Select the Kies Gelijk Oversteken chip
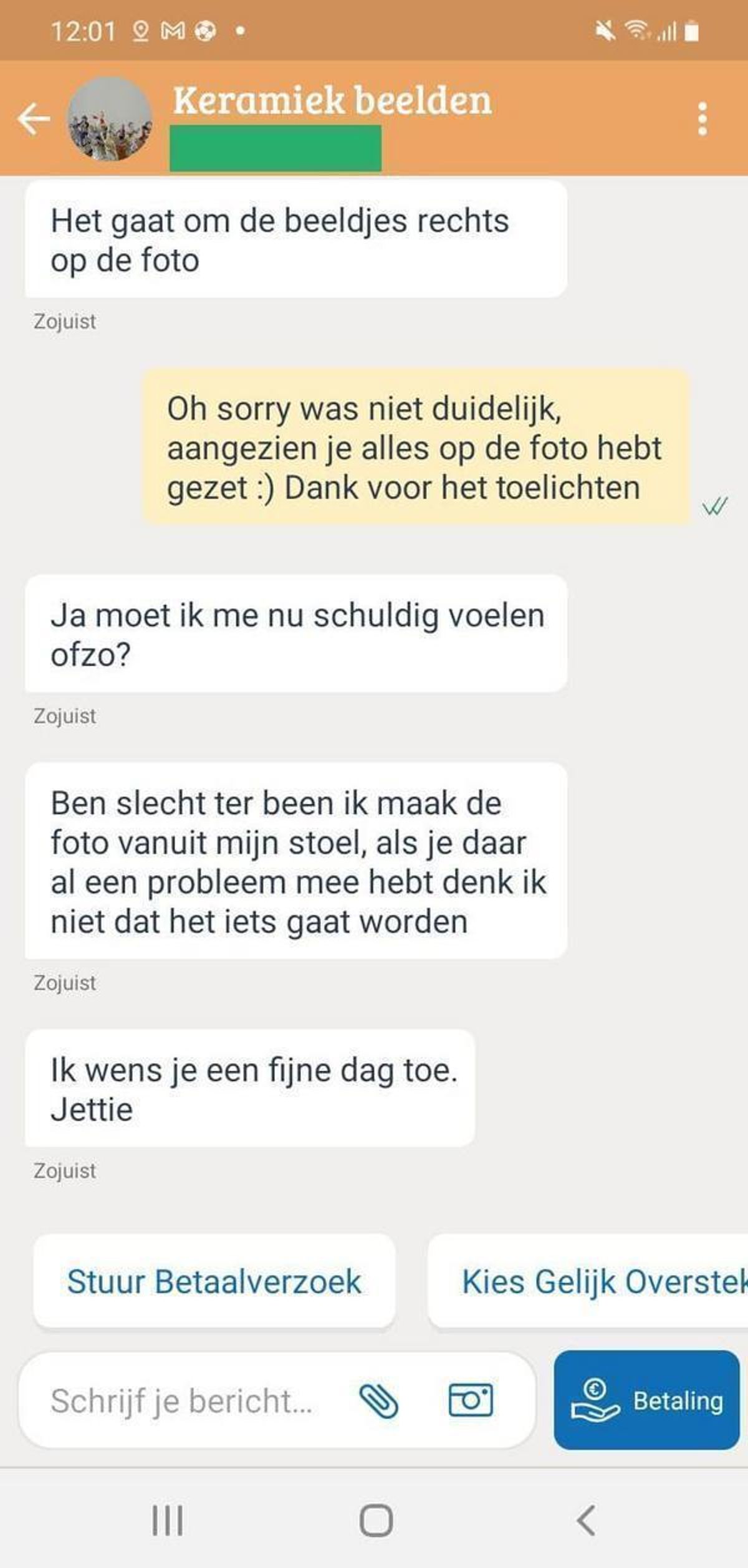This screenshot has height=1568, width=748. coord(588,1282)
